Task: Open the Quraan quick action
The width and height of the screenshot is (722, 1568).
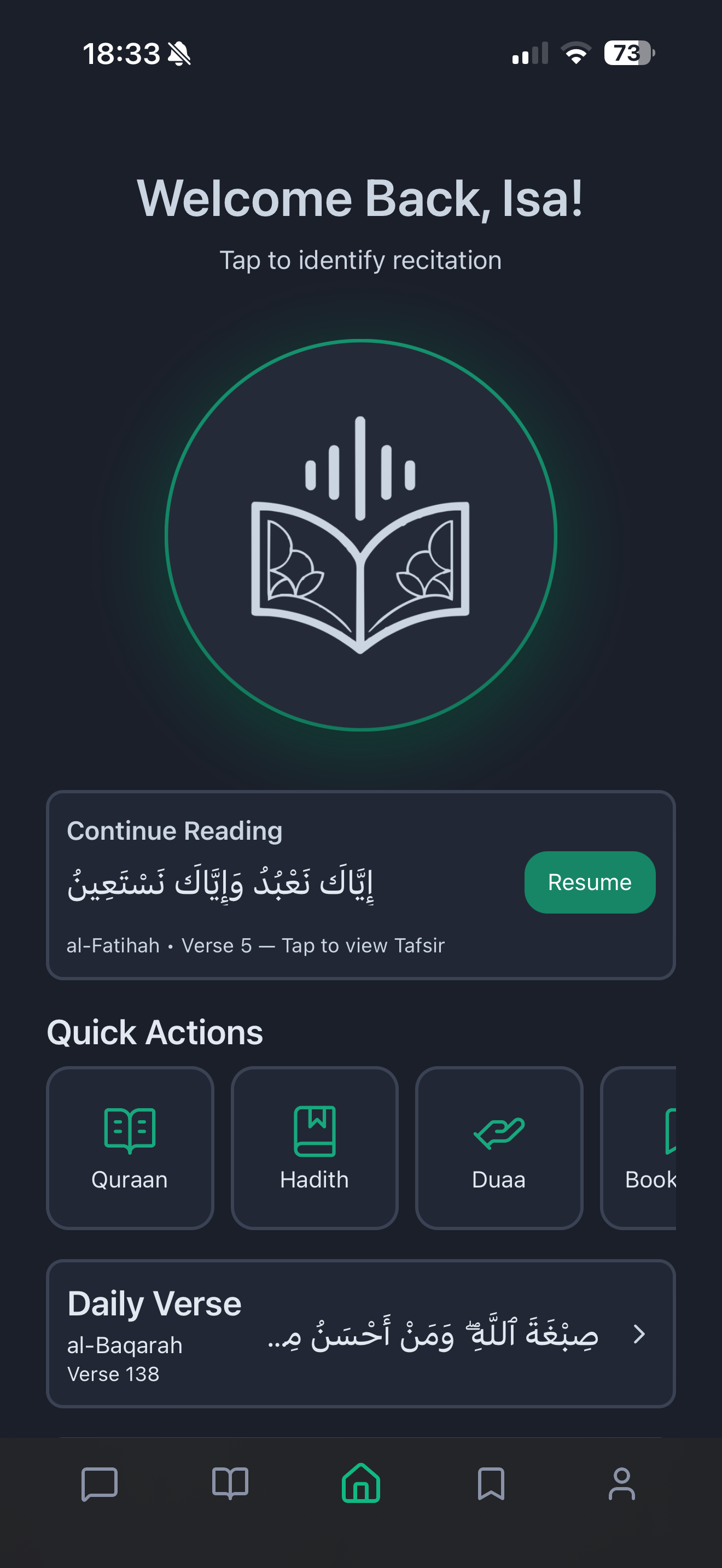Action: (130, 1148)
